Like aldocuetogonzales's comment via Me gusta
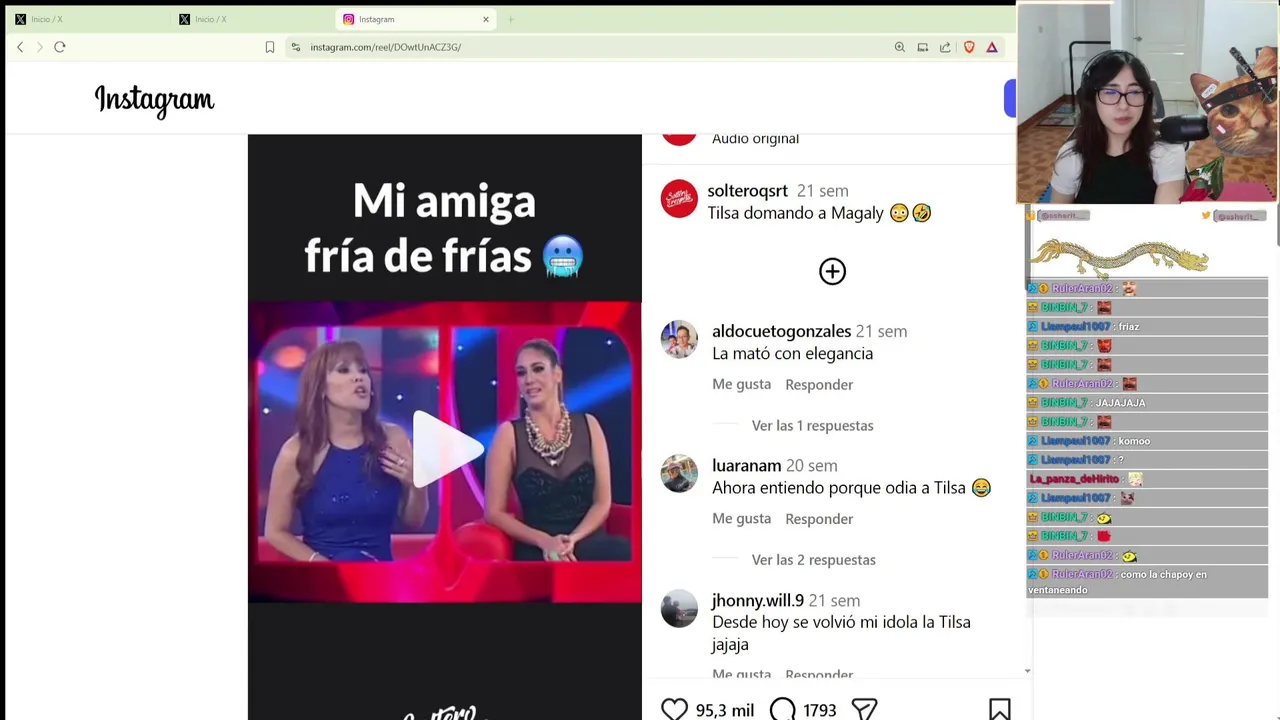 (741, 384)
